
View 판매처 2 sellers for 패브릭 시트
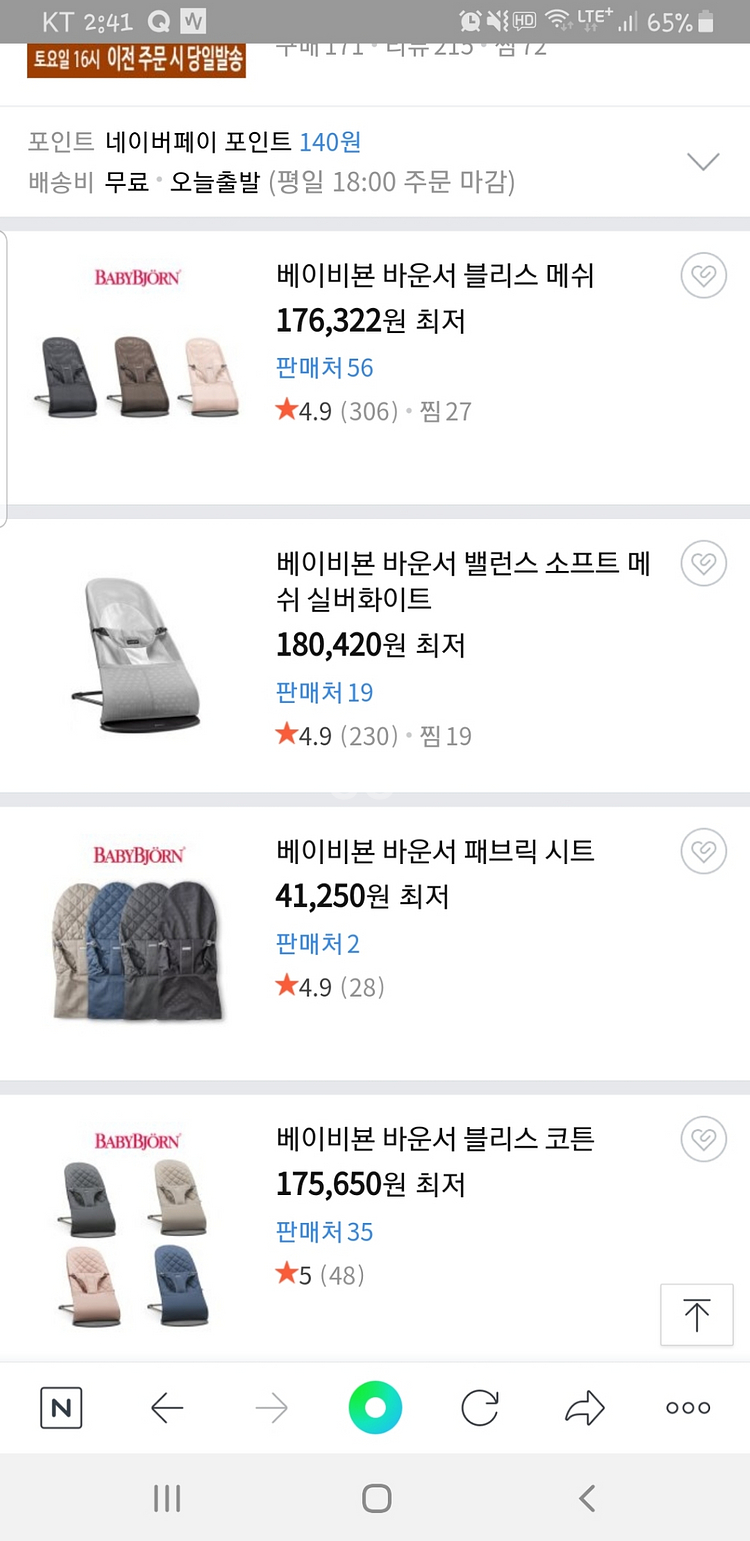(317, 944)
